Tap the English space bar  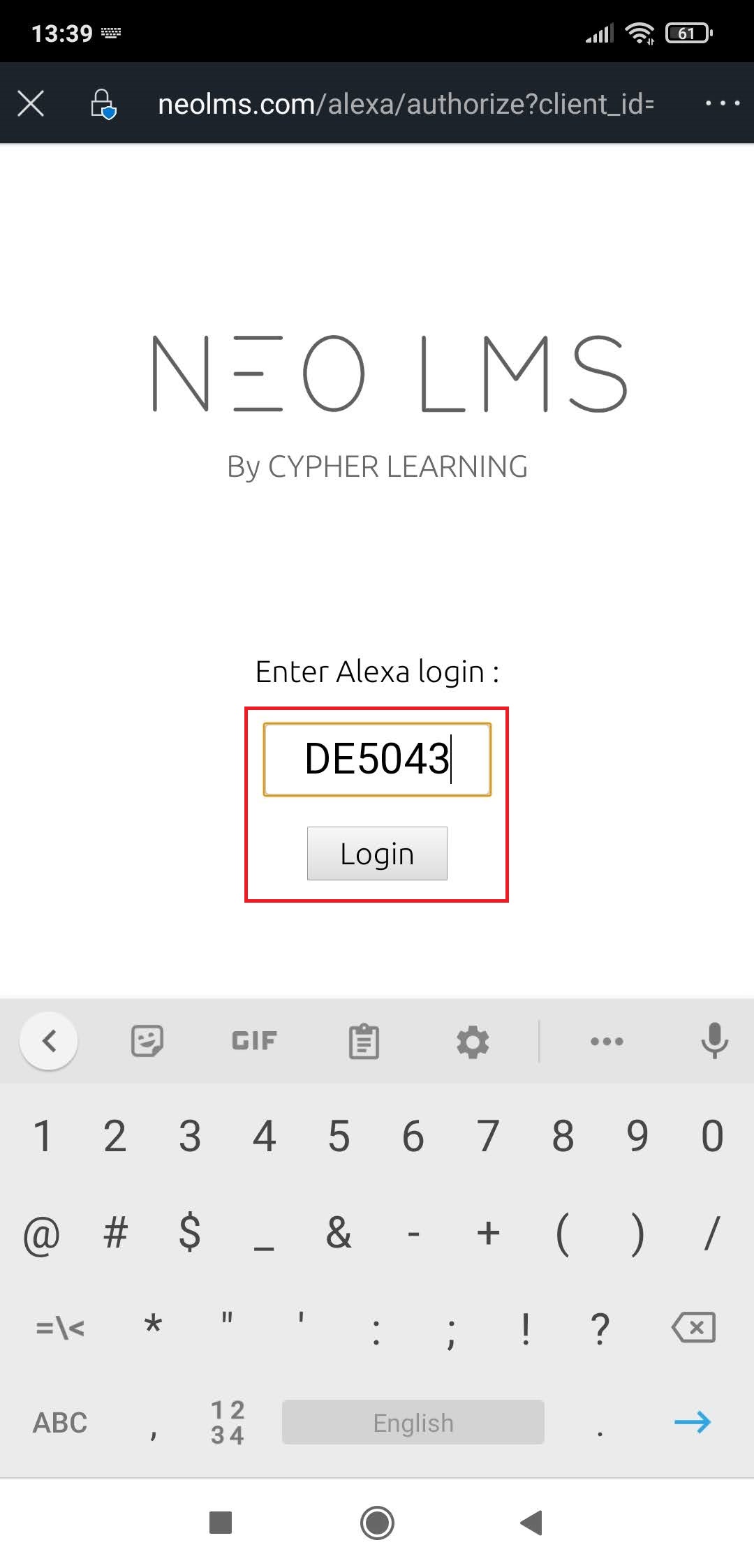413,1422
